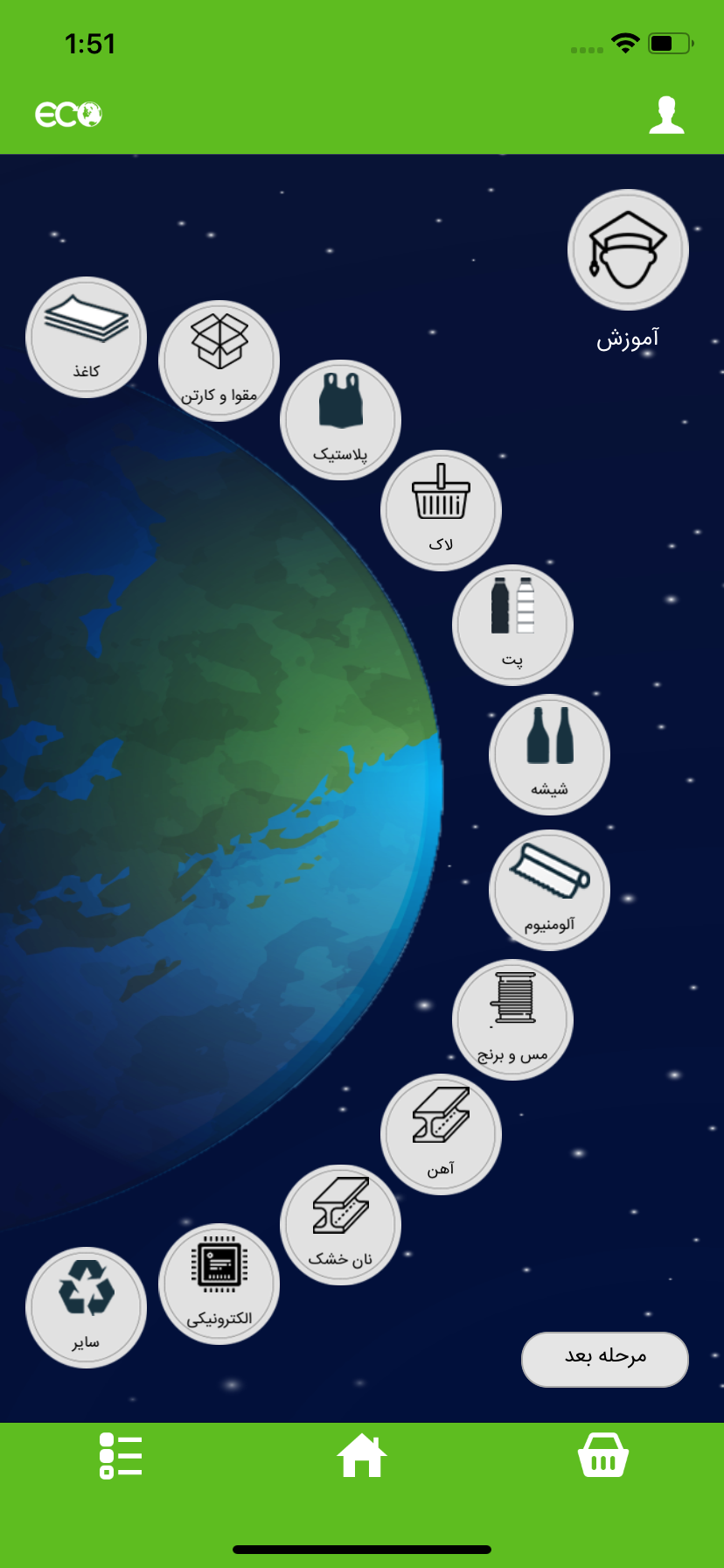Go to the home tab
Image resolution: width=724 pixels, height=1568 pixels.
click(362, 1456)
